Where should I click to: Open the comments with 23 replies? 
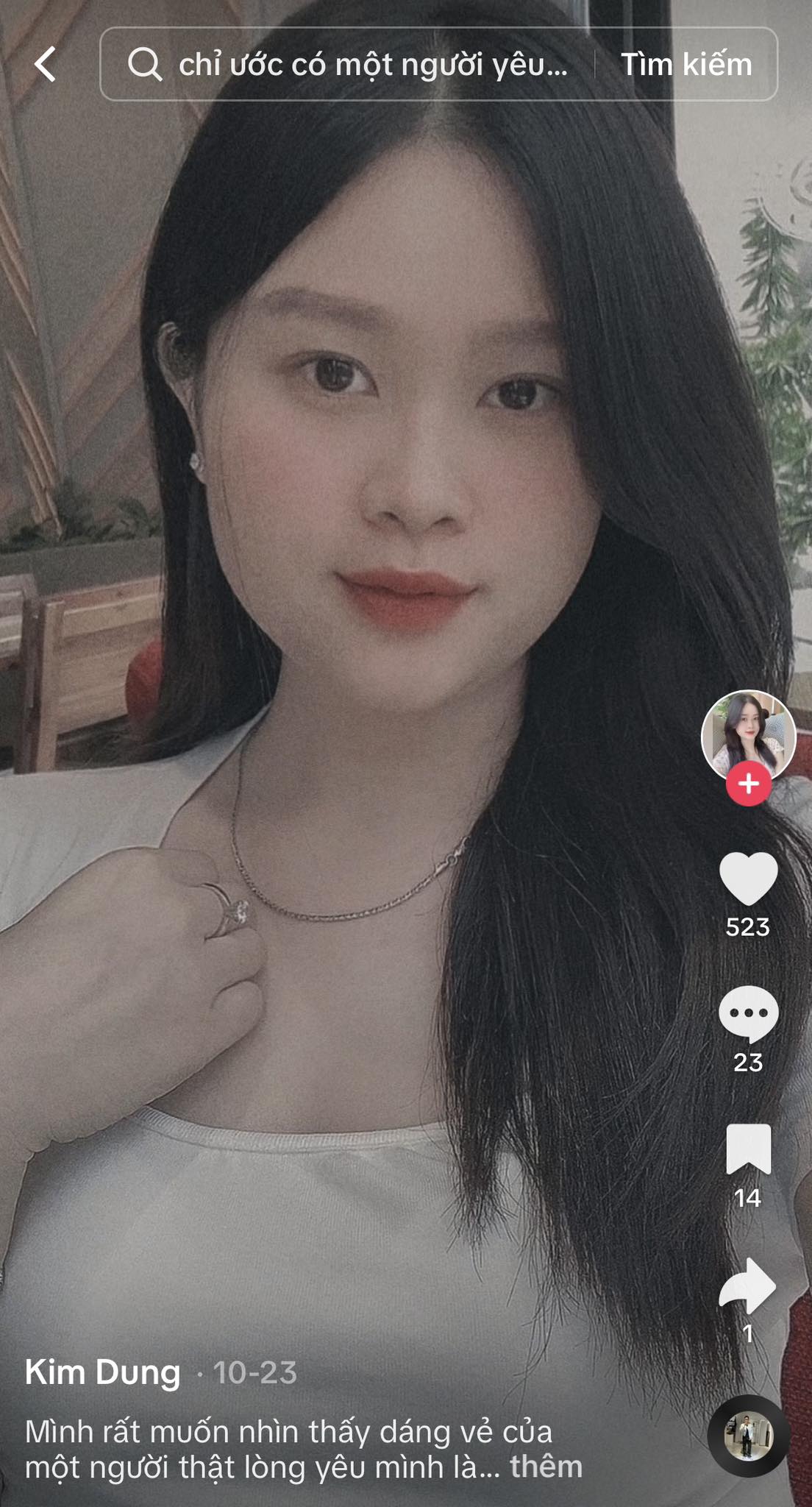point(748,1015)
